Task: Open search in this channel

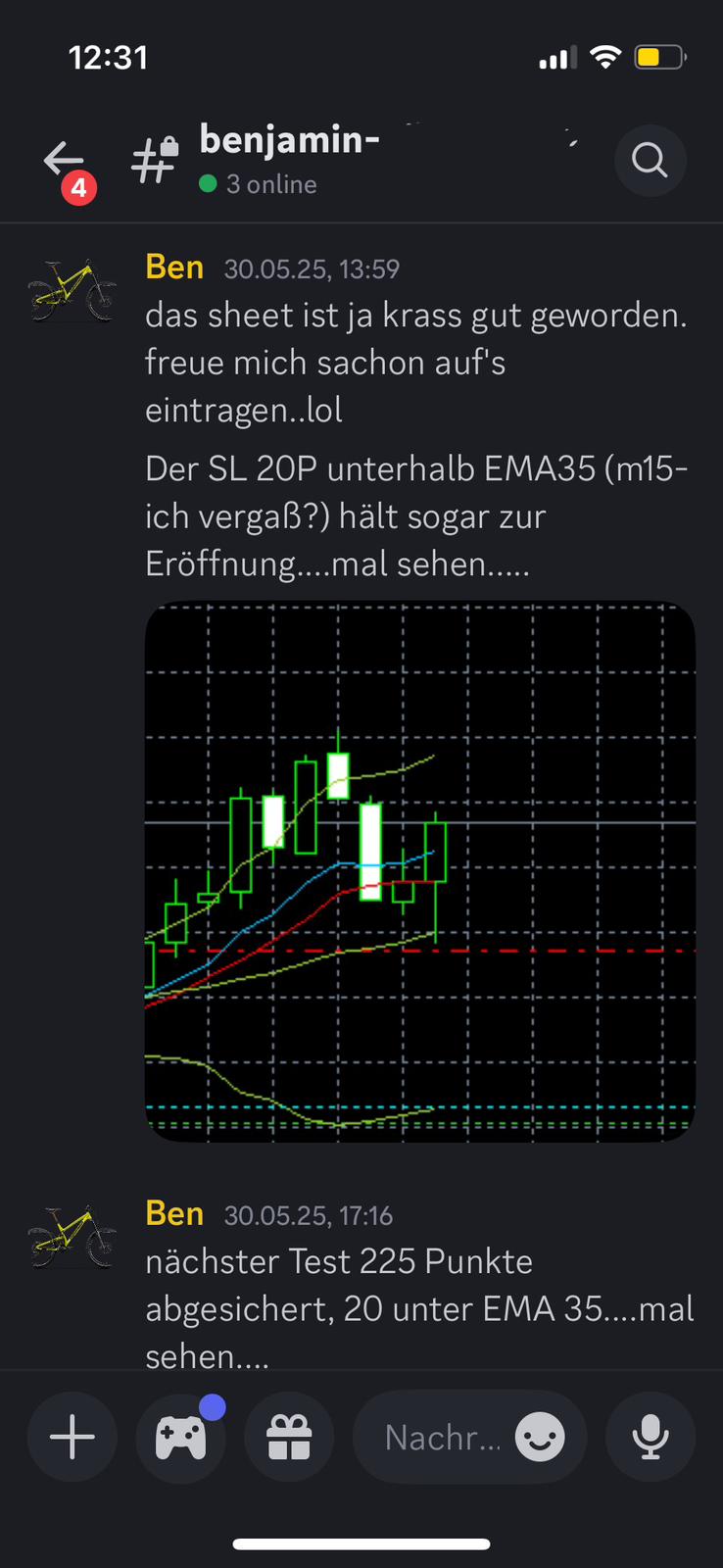Action: pyautogui.click(x=650, y=160)
